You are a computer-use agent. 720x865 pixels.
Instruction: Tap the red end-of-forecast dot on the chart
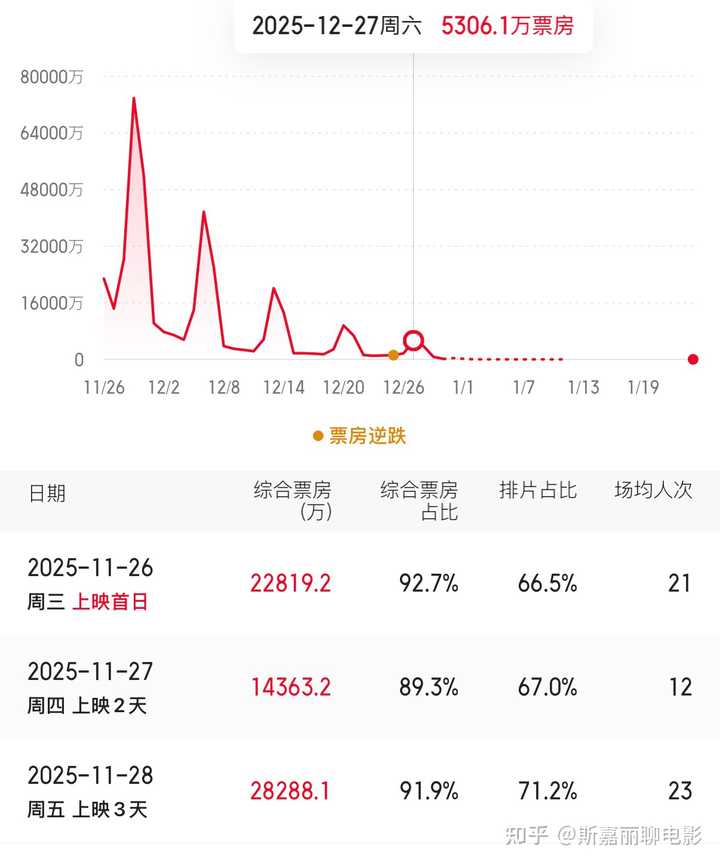tap(693, 359)
